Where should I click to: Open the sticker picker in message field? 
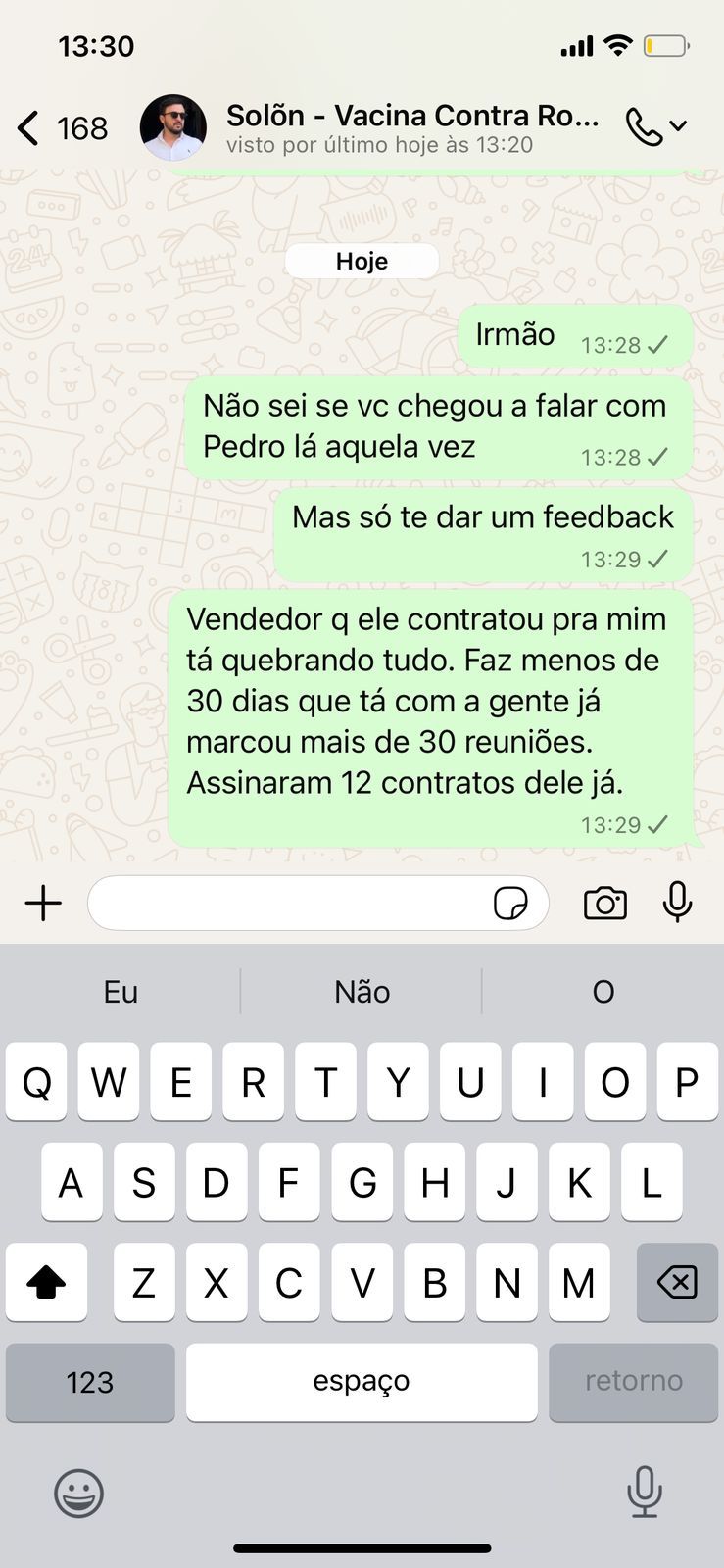[510, 903]
